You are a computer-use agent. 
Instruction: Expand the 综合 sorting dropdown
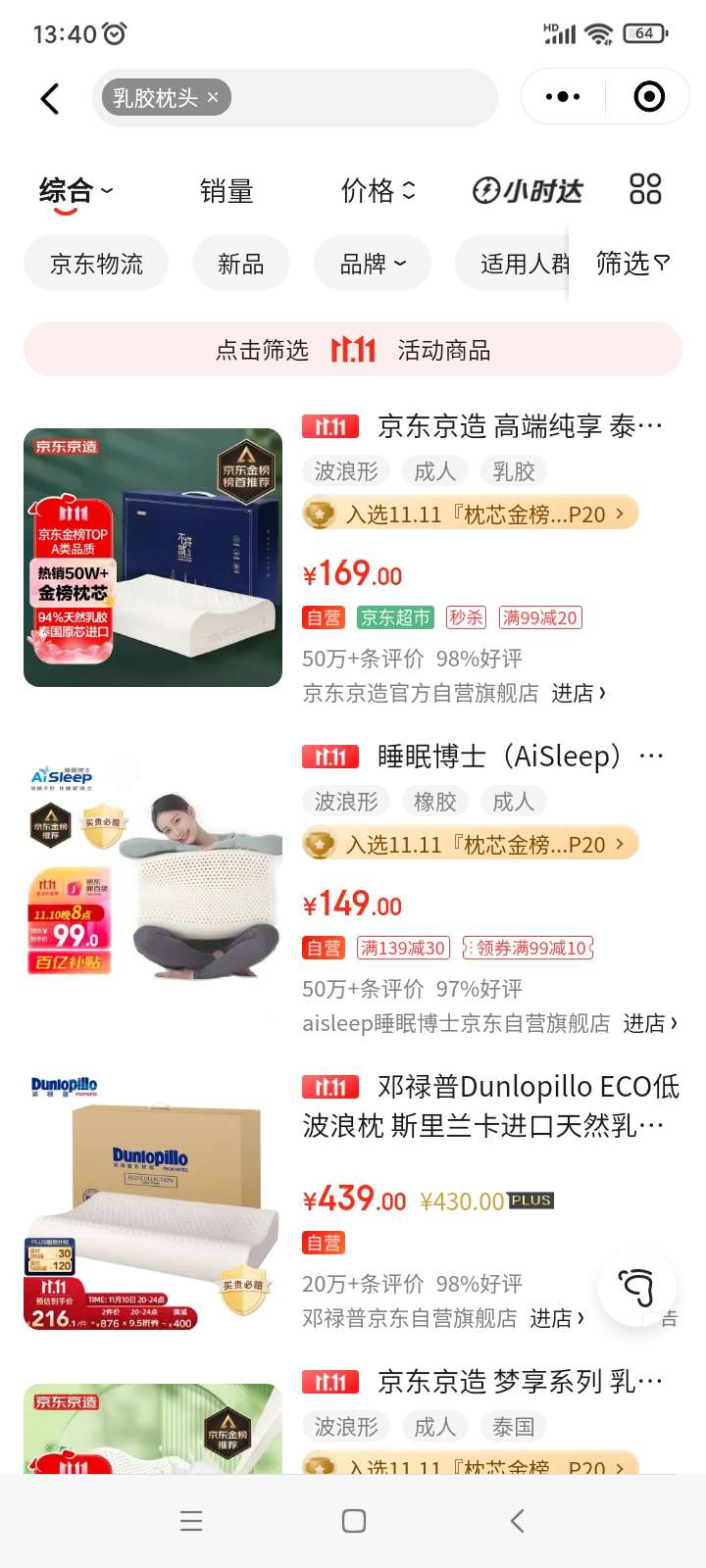pyautogui.click(x=76, y=190)
